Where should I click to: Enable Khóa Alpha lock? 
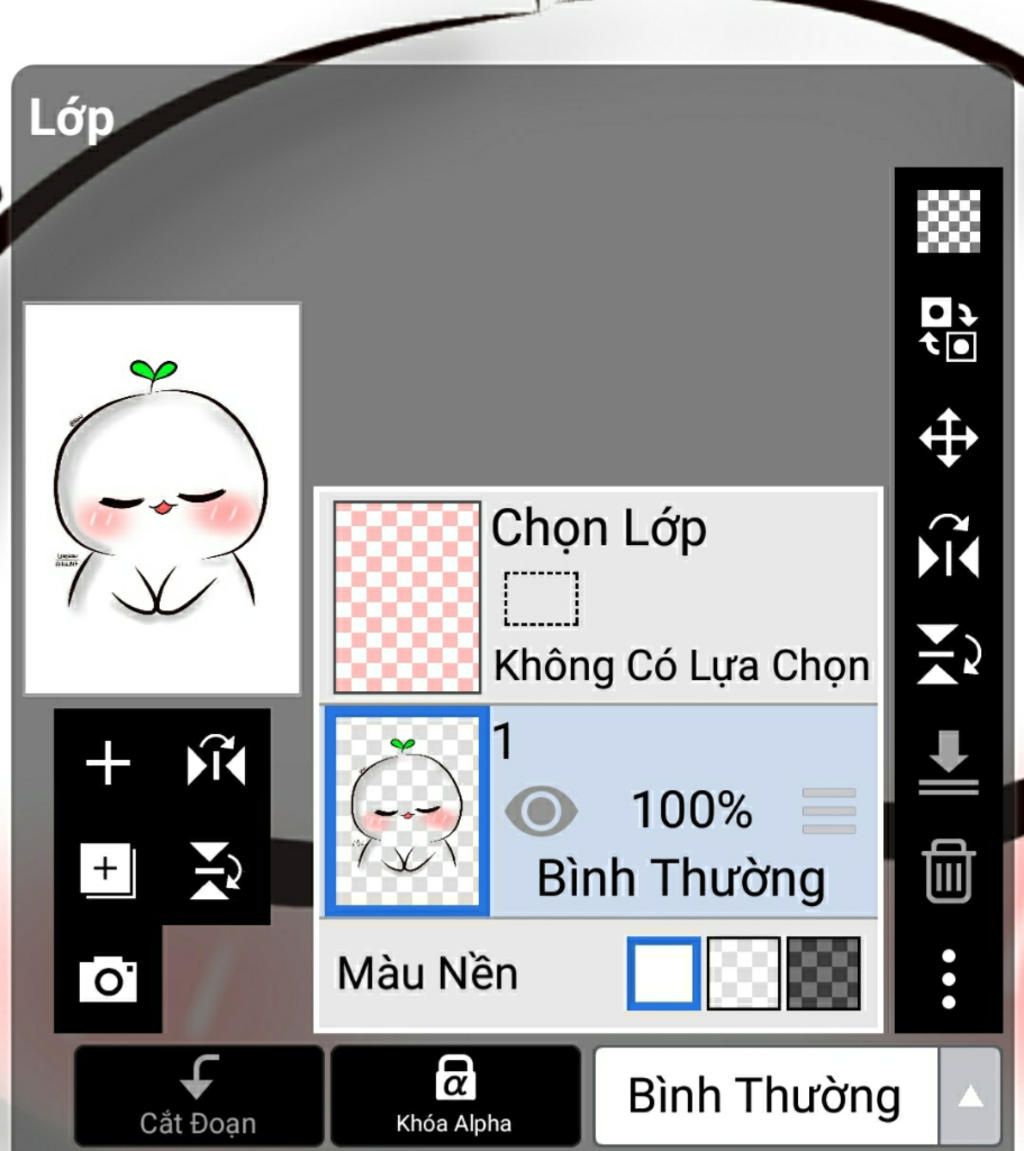[x=454, y=1097]
